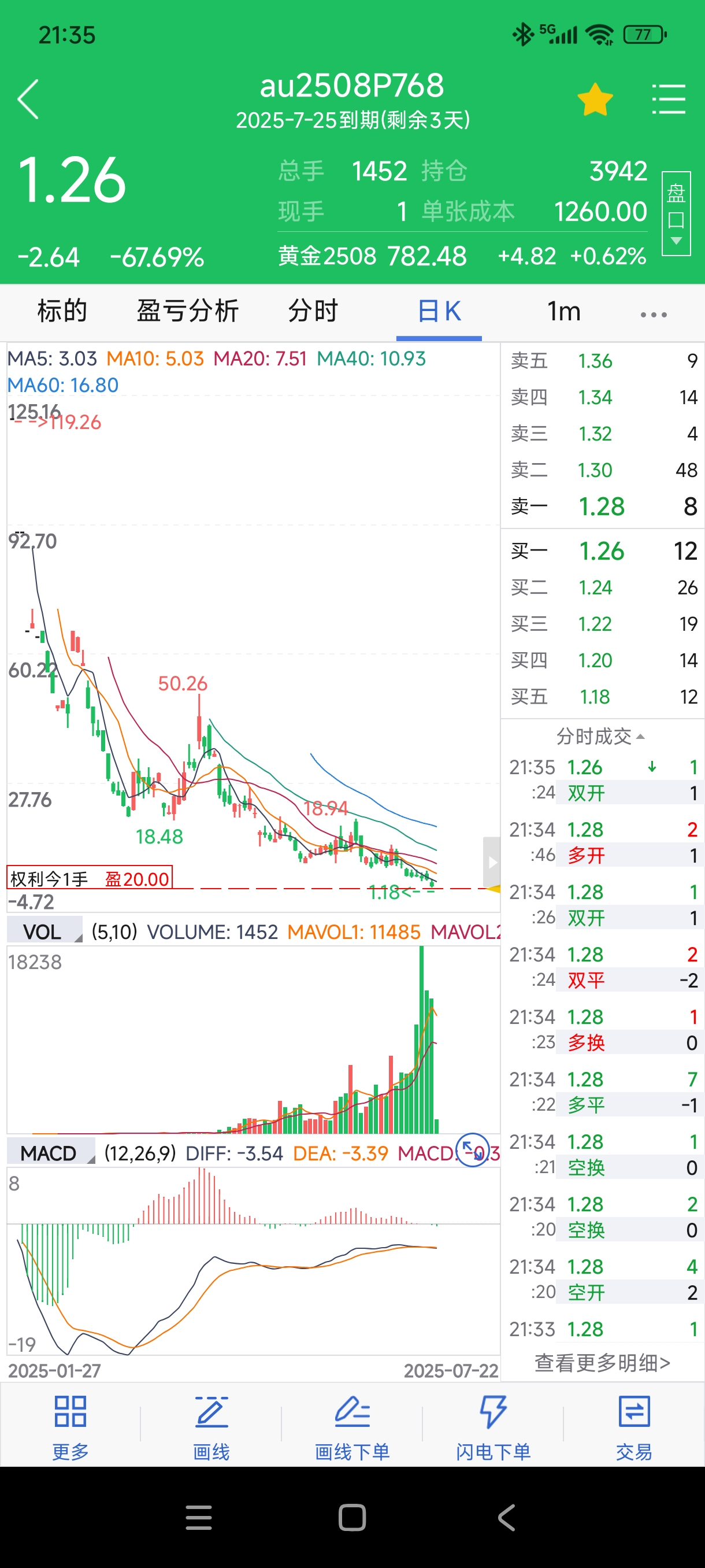
Task: Open the VOL indicator selector
Action: 44,931
